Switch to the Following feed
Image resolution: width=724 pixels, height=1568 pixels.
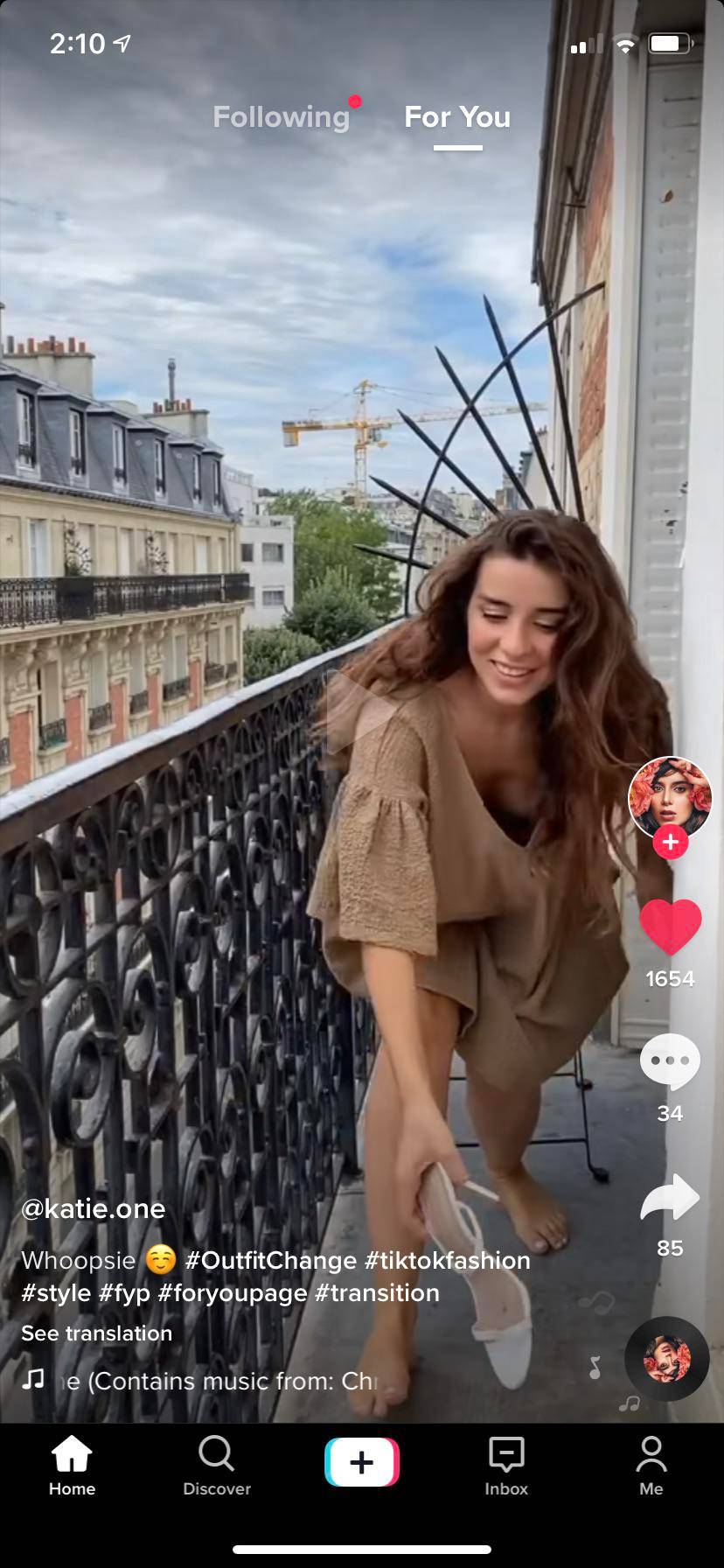281,117
